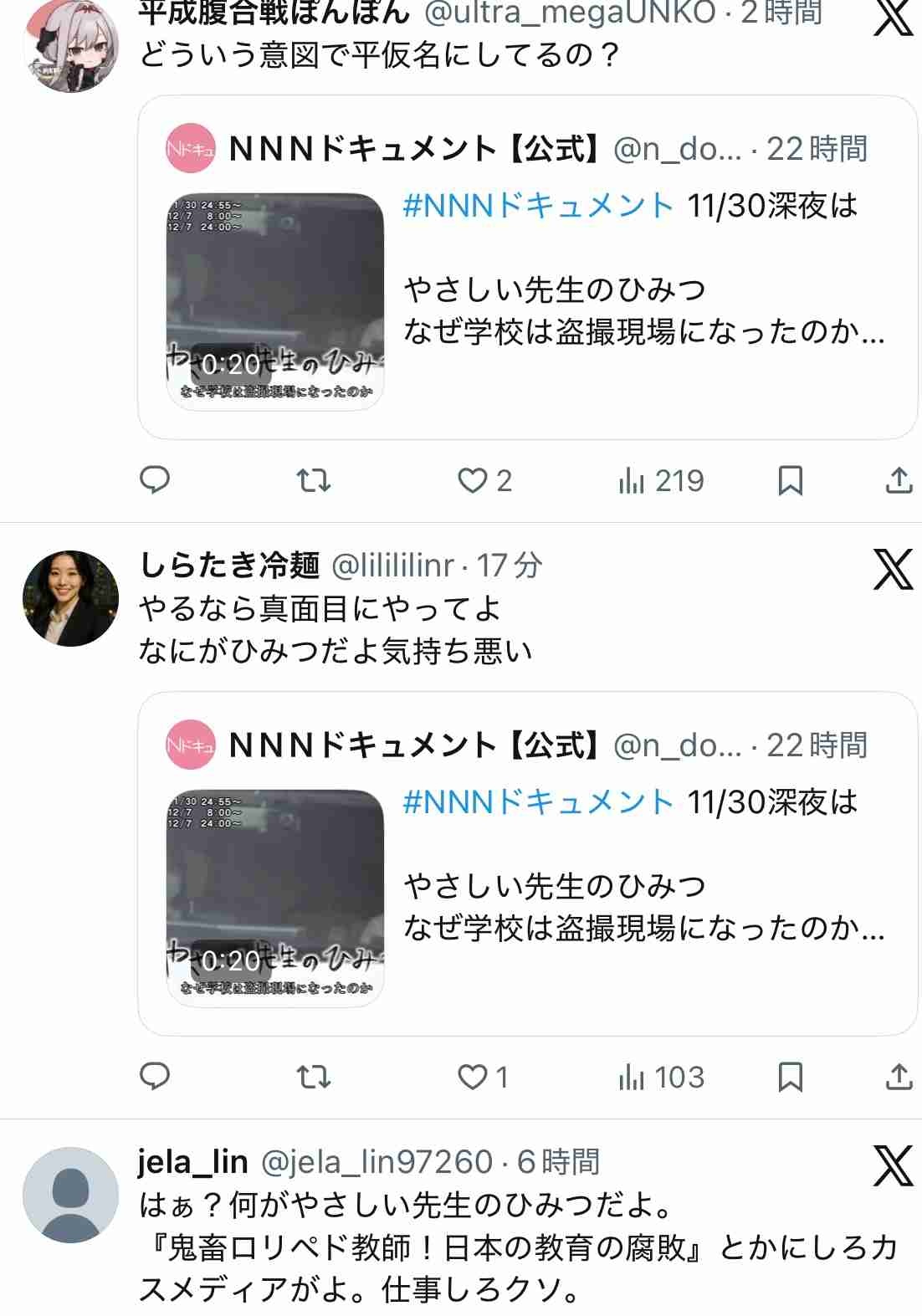
Task: Tap the X icon on jela_lin's post
Action: pyautogui.click(x=893, y=1166)
